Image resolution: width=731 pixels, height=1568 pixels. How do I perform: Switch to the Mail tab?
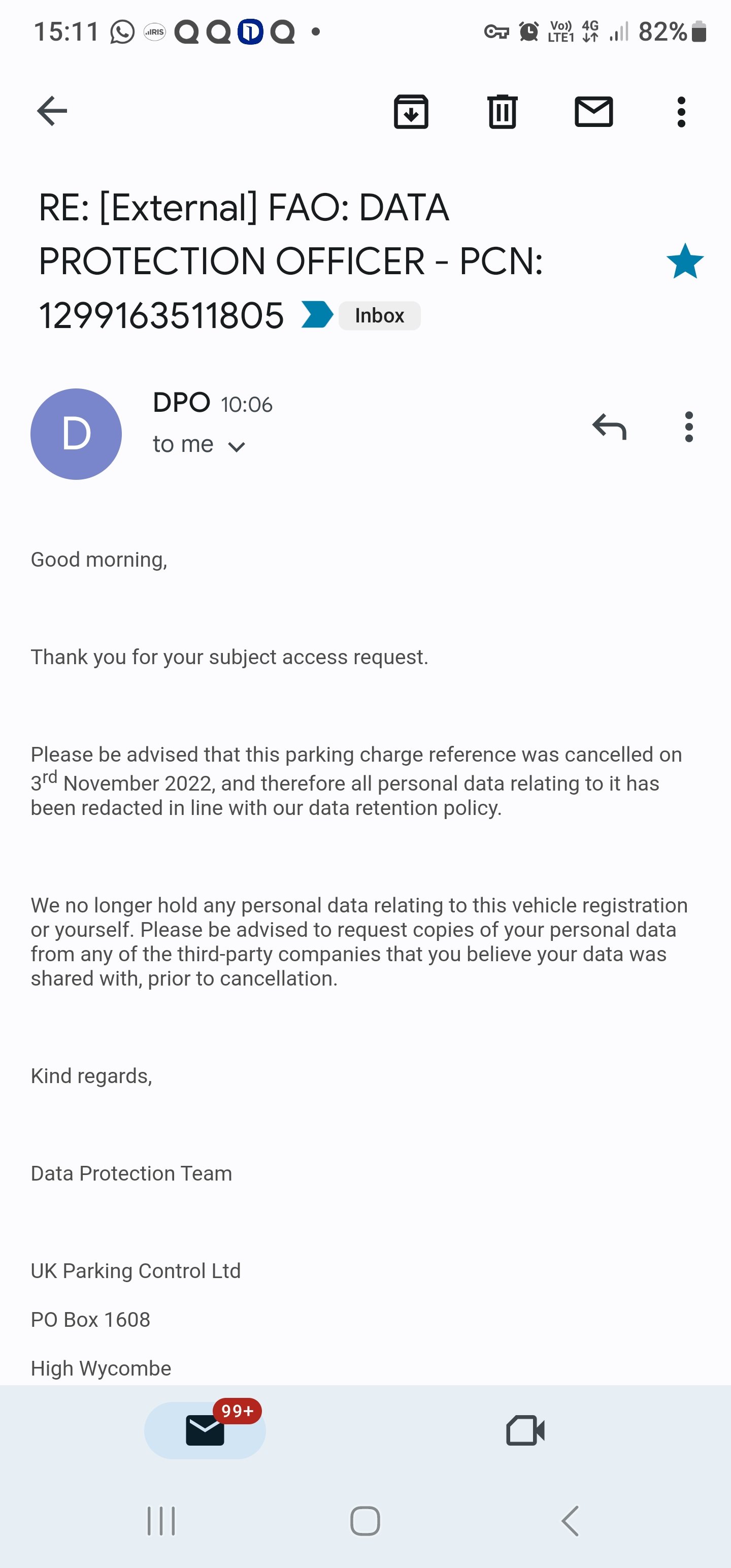[x=205, y=1430]
